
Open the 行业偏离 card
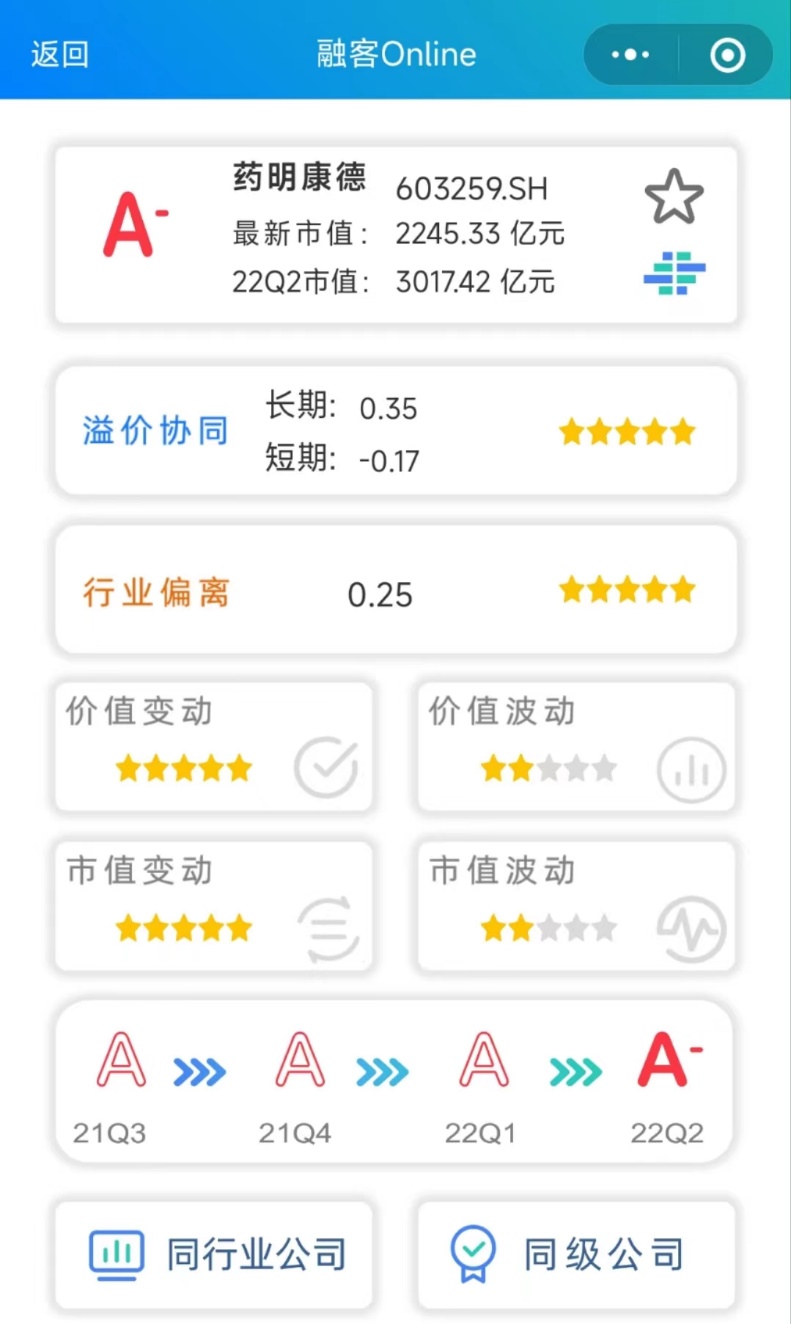click(396, 591)
